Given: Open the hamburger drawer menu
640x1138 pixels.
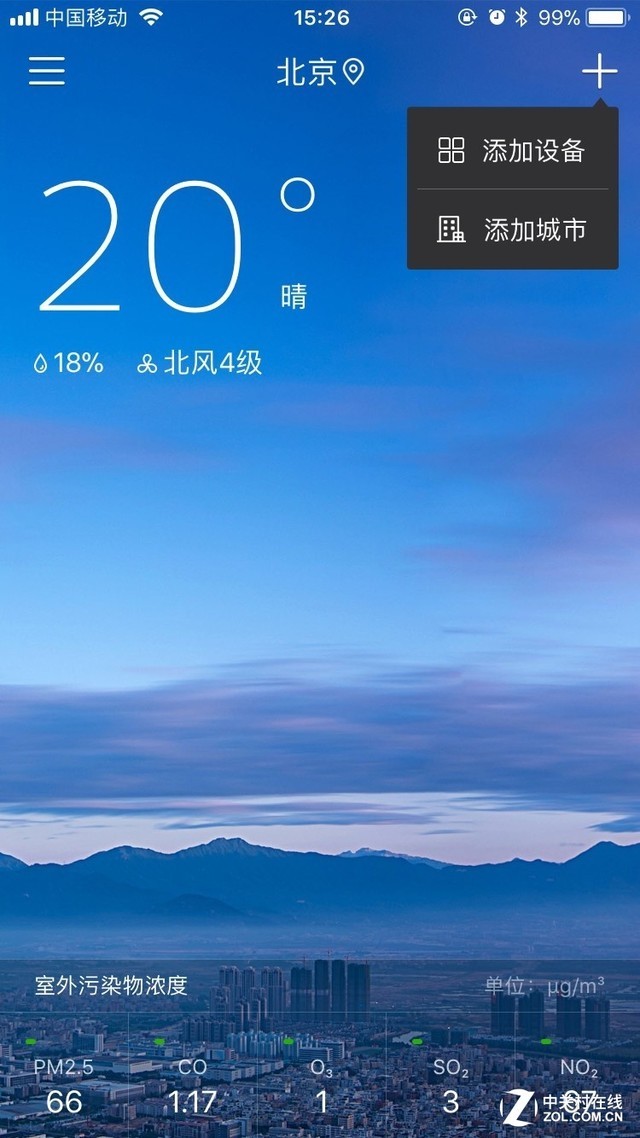Looking at the screenshot, I should pyautogui.click(x=47, y=71).
